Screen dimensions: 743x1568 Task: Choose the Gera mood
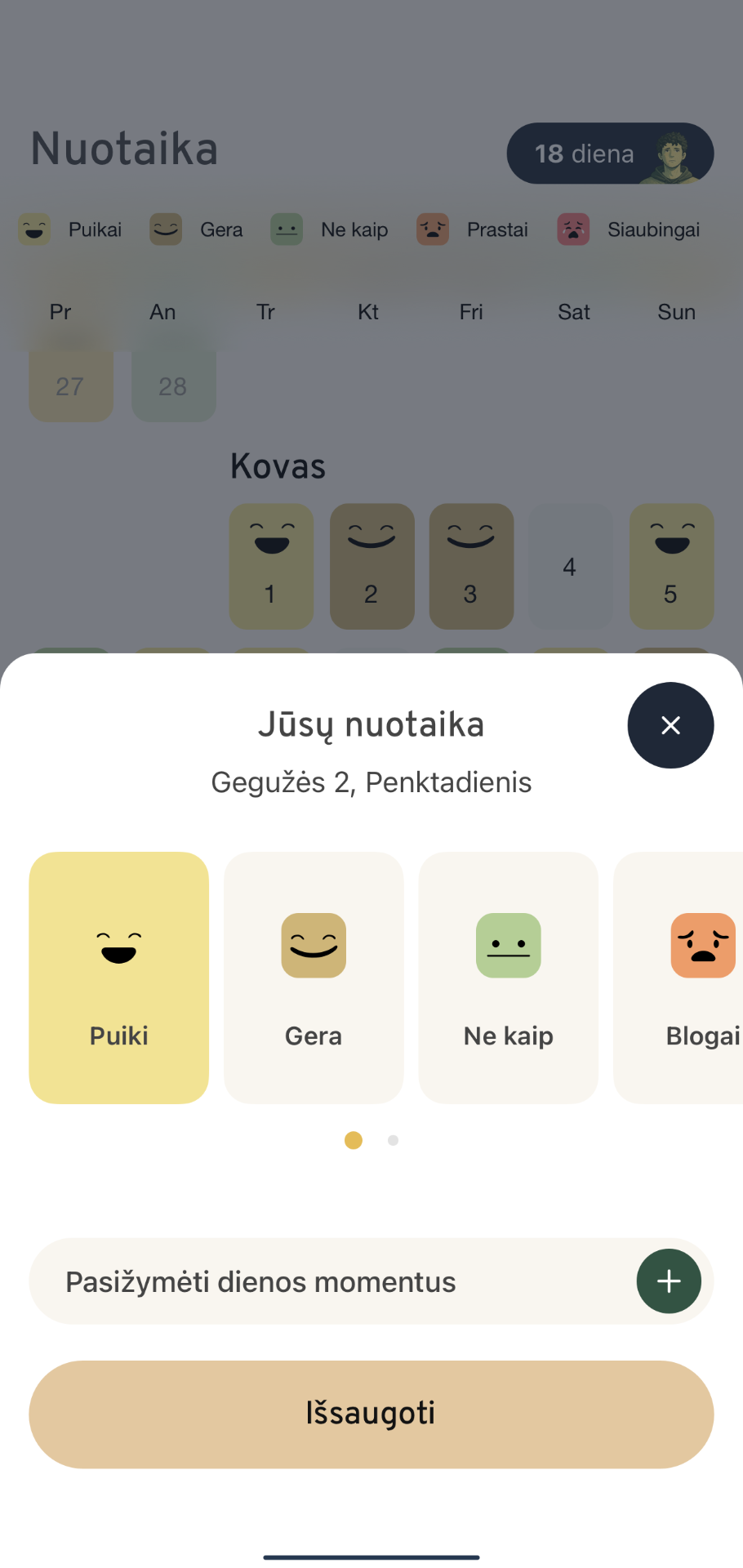click(x=314, y=978)
